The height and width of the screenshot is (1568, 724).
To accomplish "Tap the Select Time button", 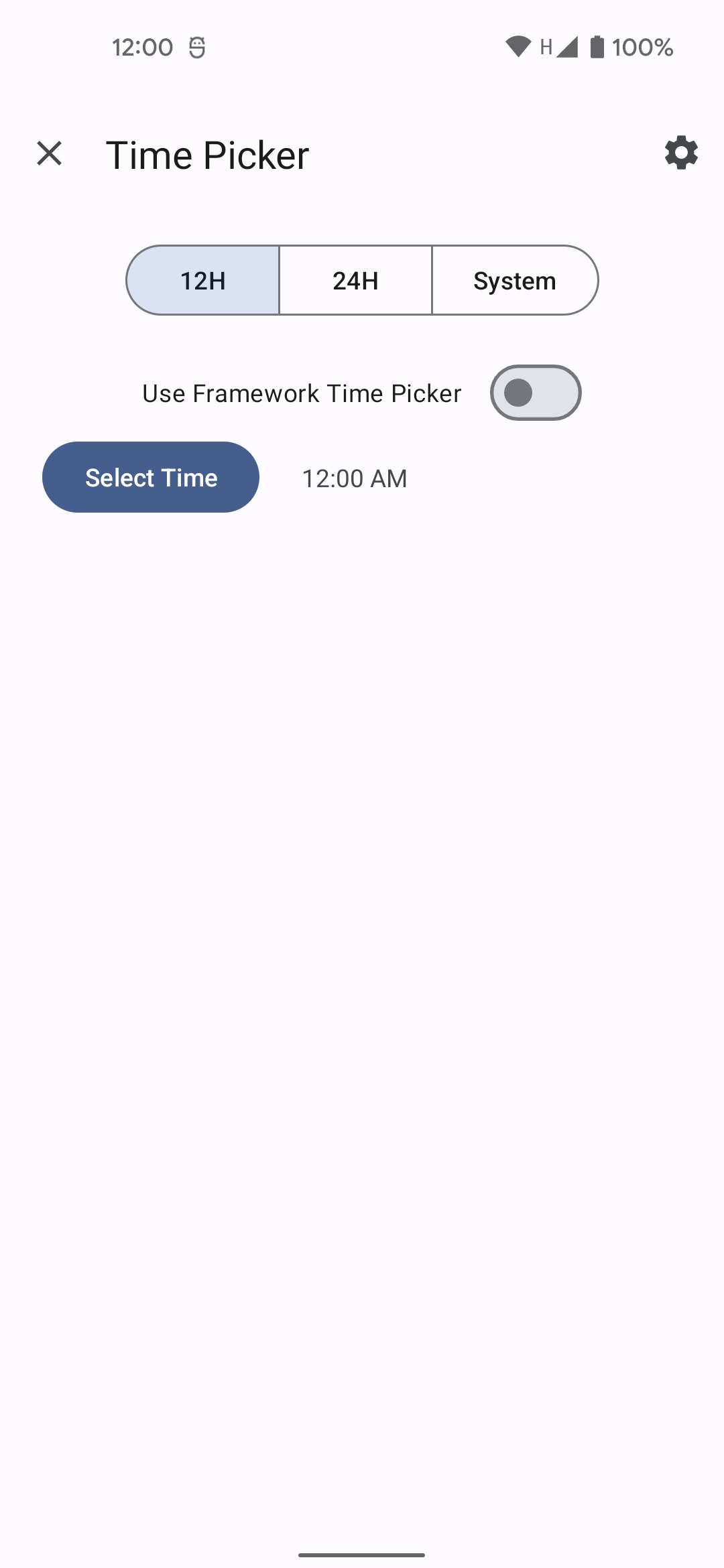I will tap(151, 477).
